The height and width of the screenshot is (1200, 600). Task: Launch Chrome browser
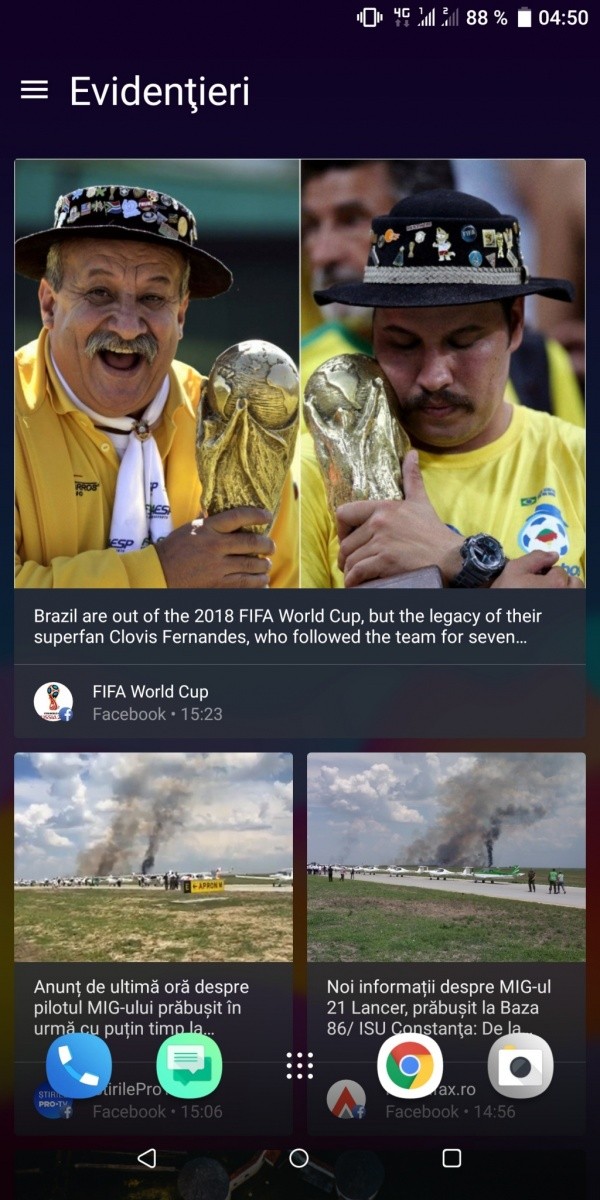coord(410,1065)
